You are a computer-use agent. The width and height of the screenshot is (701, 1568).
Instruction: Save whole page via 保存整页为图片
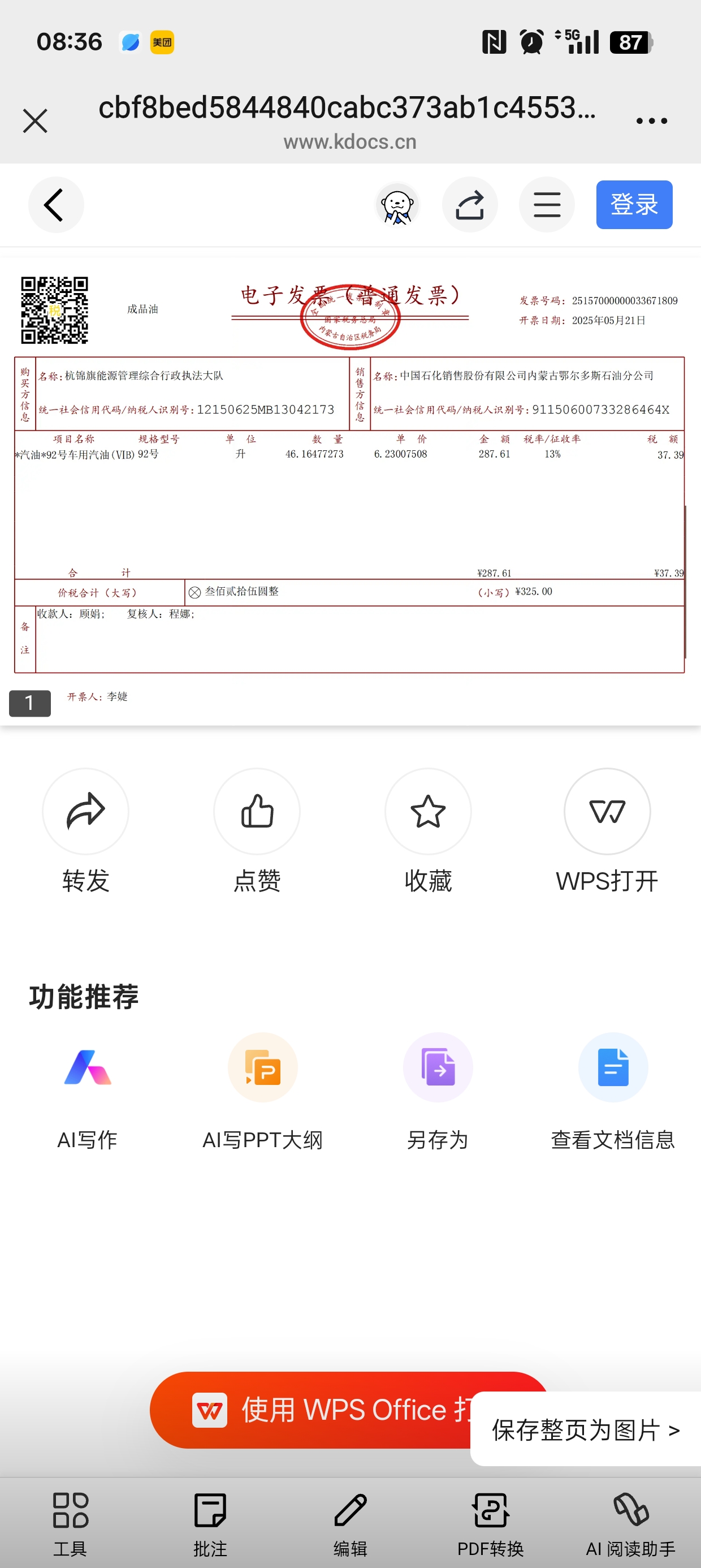click(585, 1429)
